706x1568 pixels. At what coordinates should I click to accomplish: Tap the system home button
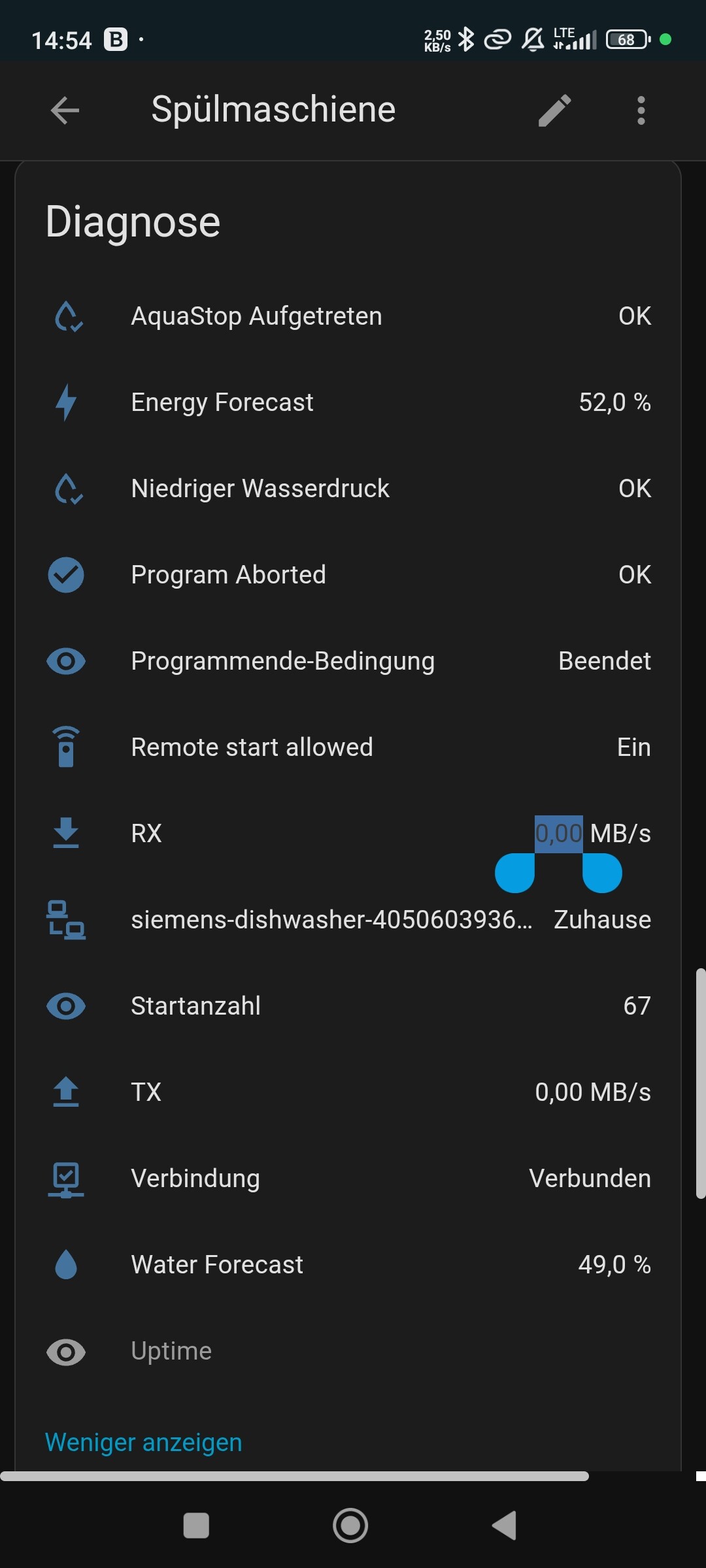(x=350, y=1526)
